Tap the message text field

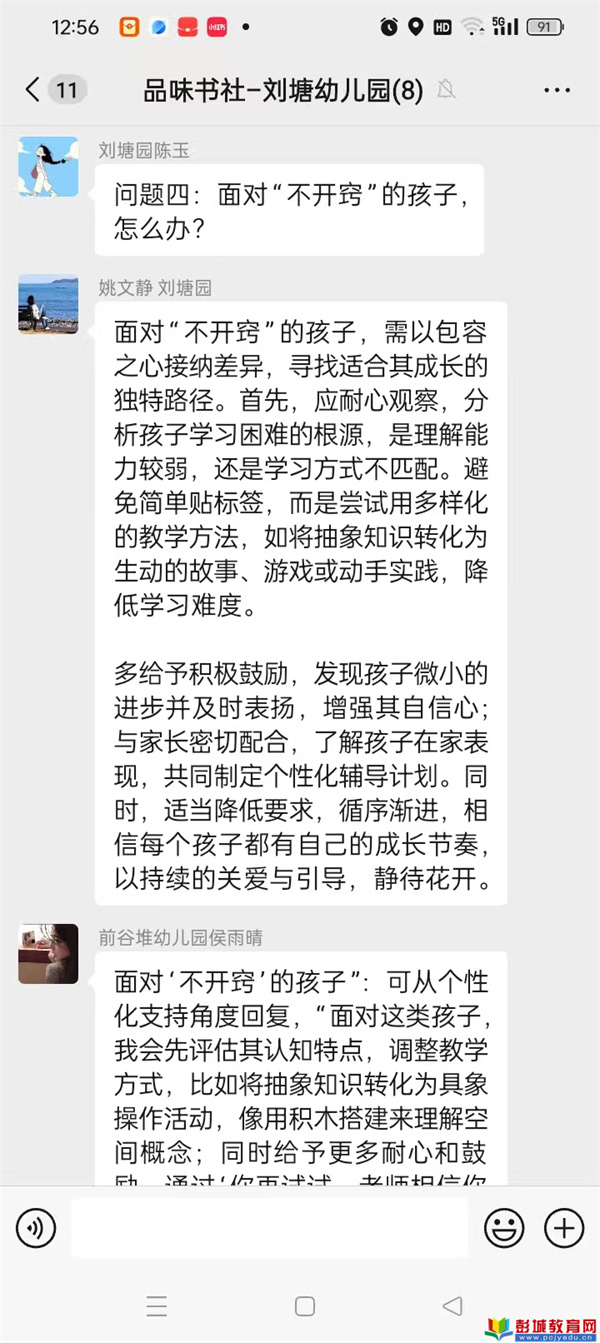click(269, 1228)
